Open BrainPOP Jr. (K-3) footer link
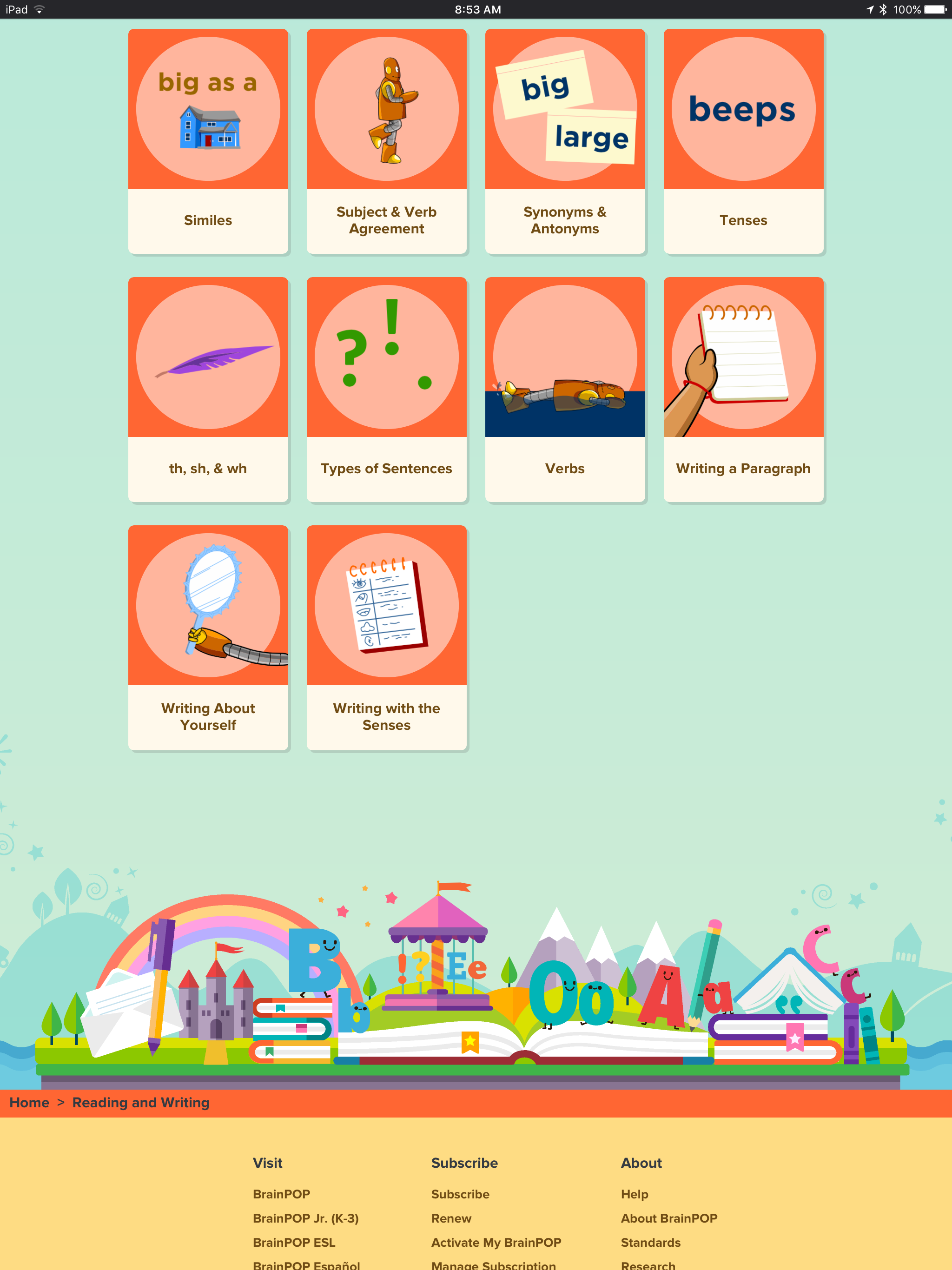 305,1218
